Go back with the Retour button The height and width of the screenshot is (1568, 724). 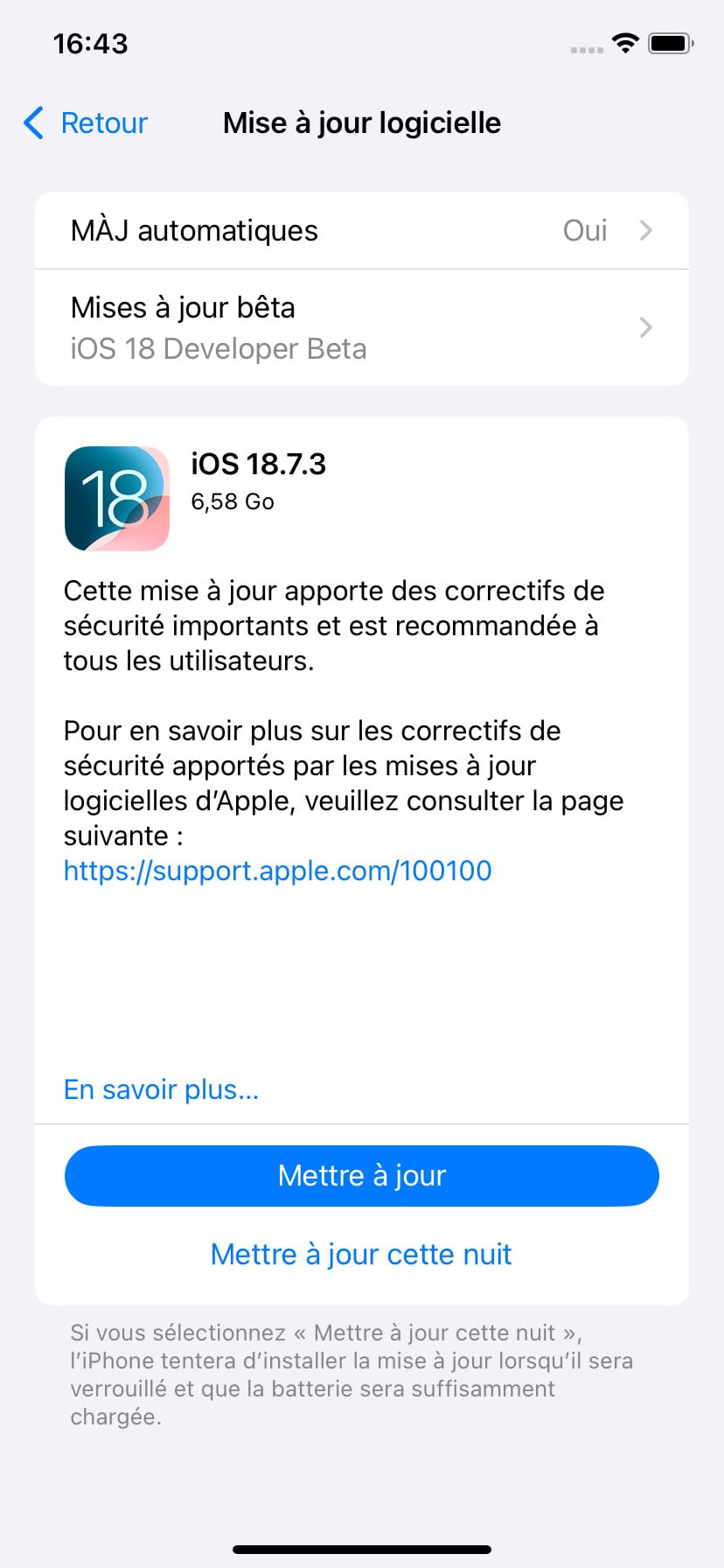click(86, 123)
